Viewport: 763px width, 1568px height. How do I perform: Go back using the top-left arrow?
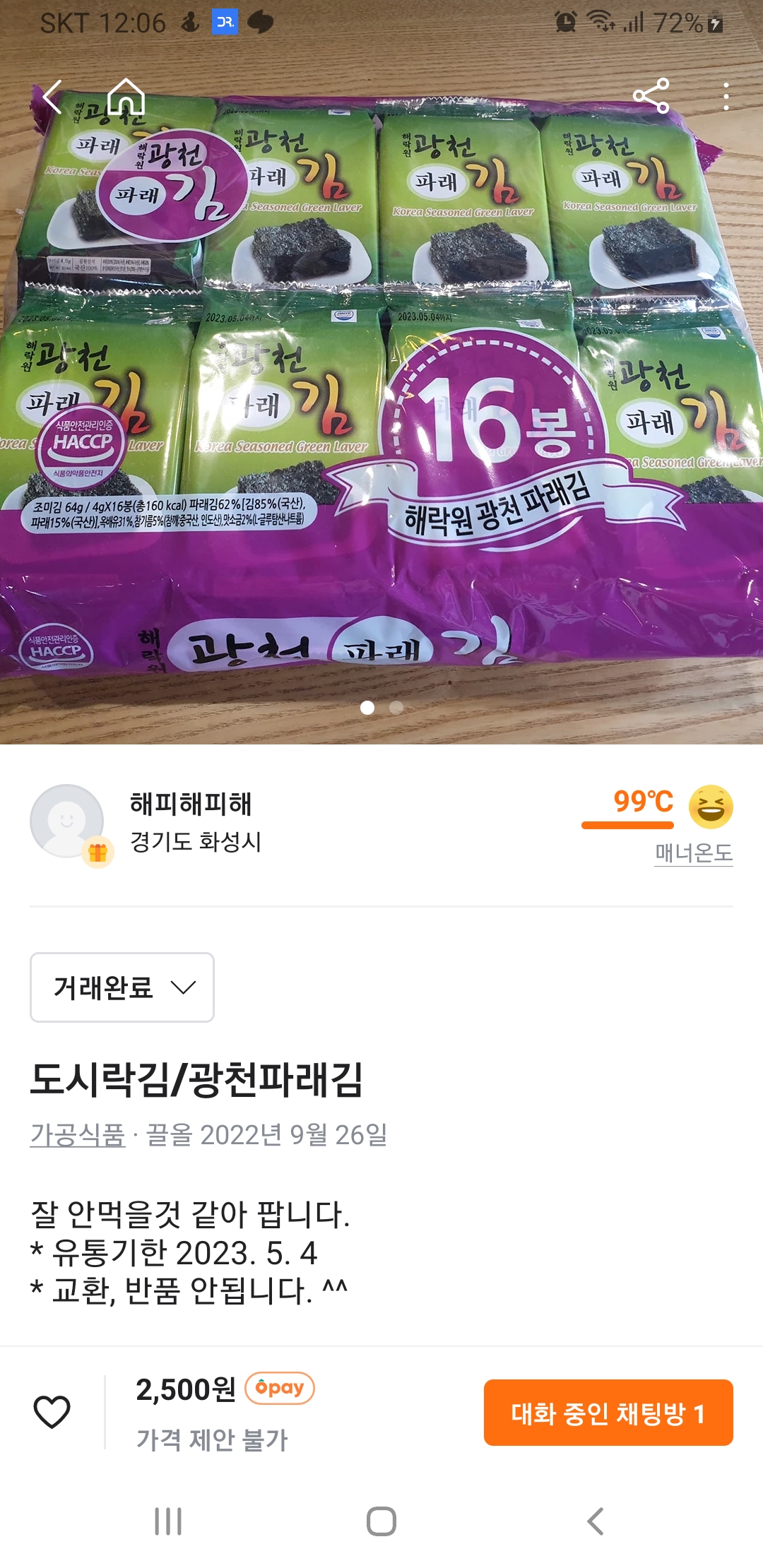coord(53,97)
